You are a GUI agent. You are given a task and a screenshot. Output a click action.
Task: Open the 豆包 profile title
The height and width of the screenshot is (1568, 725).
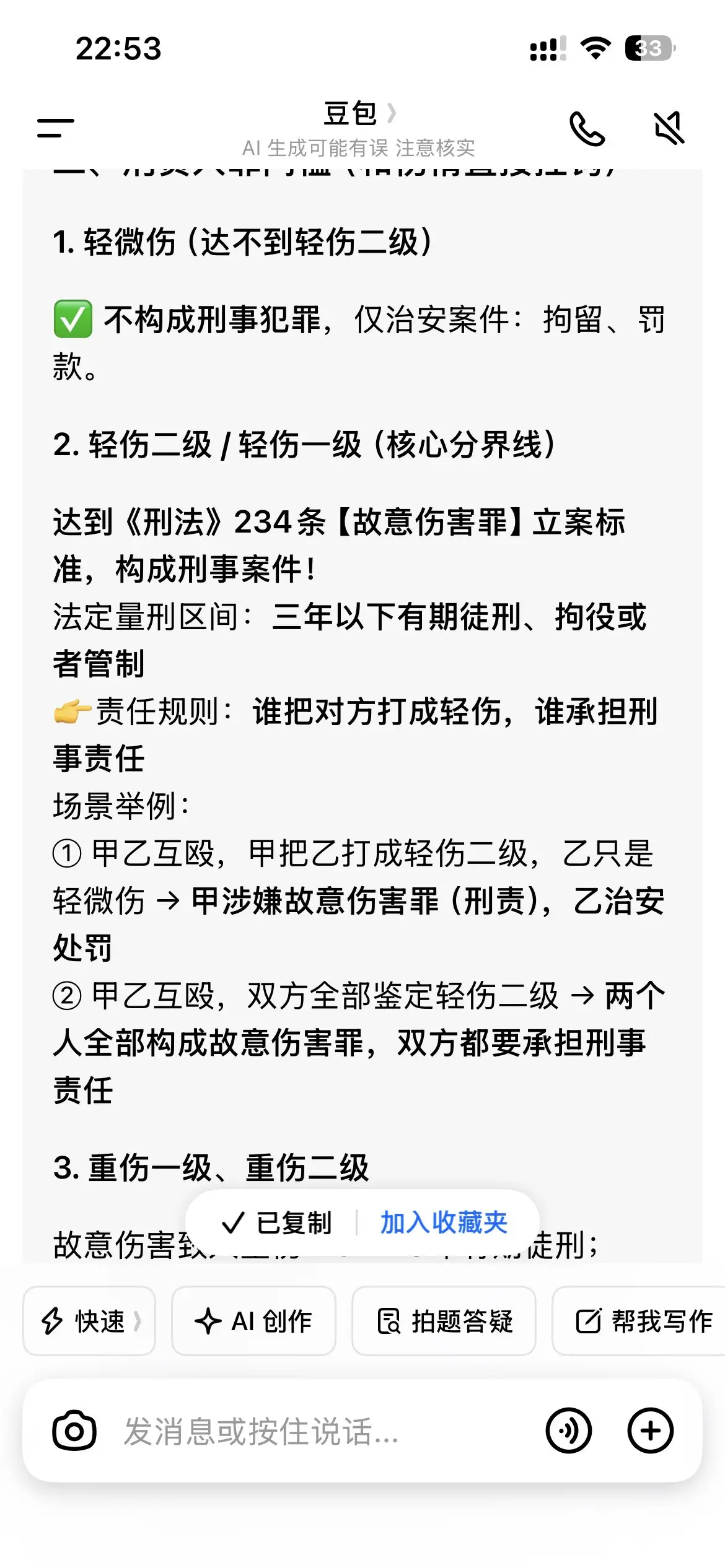[x=359, y=113]
